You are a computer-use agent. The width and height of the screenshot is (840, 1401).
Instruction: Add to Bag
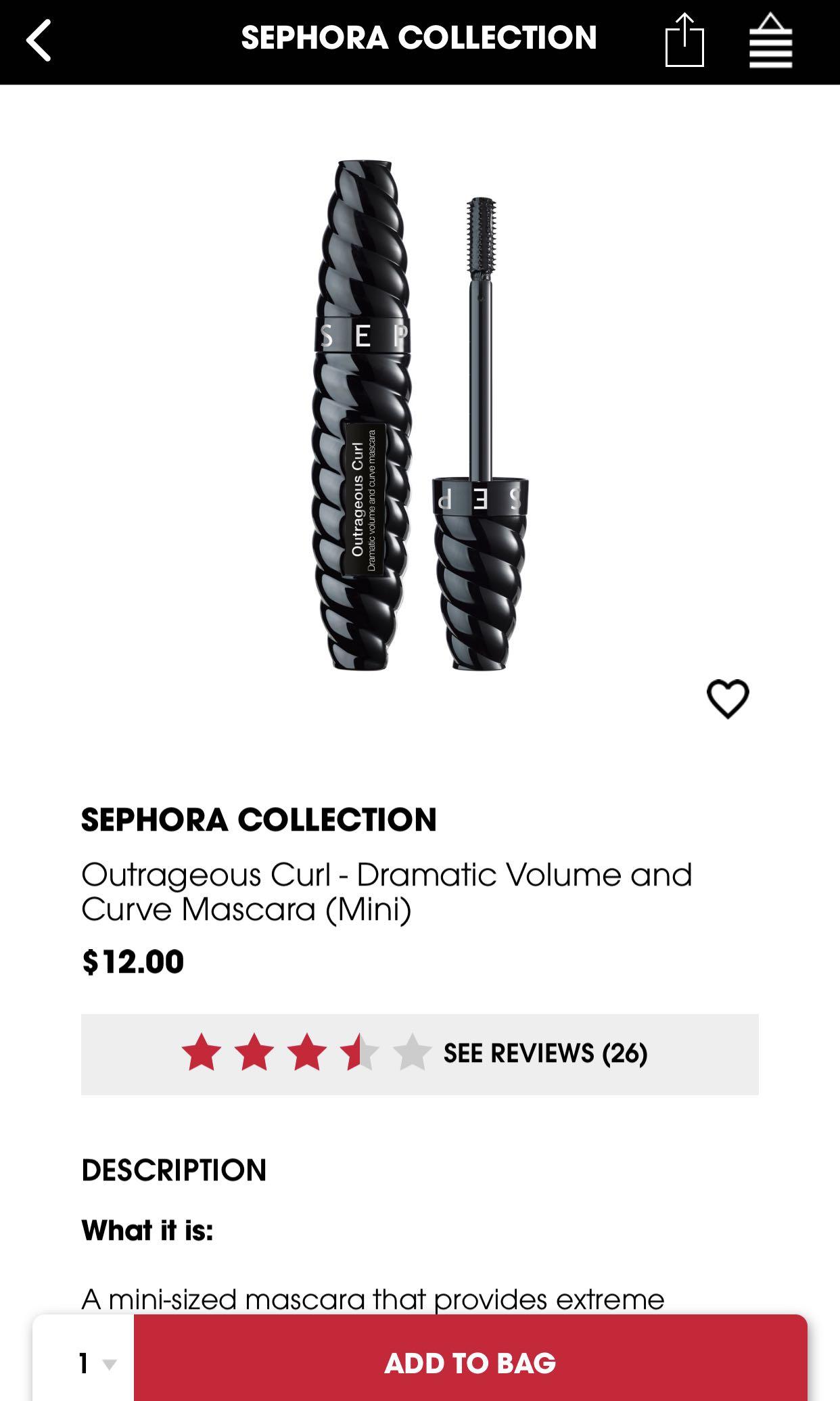470,1362
